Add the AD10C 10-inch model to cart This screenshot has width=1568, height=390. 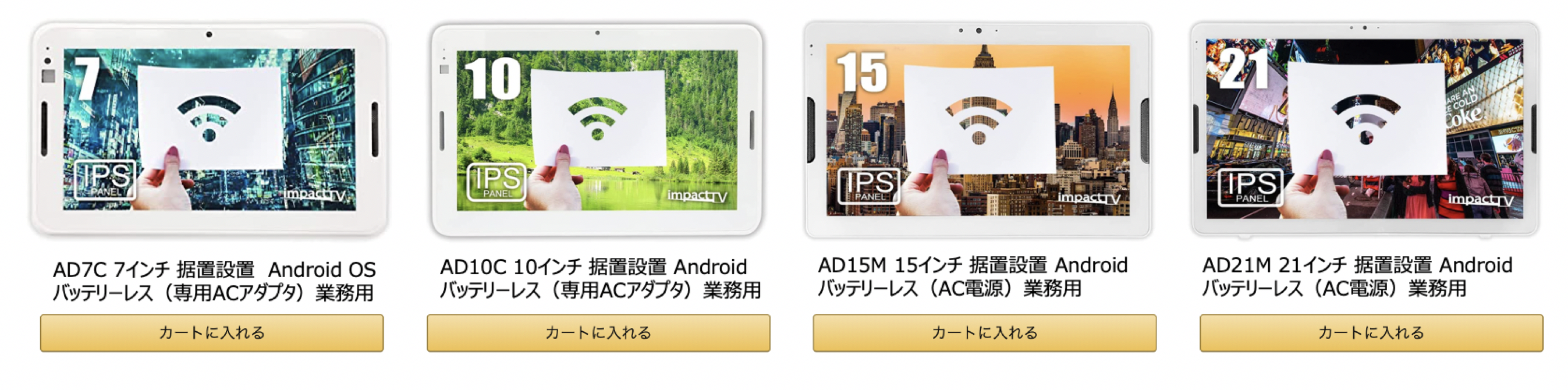point(598,333)
